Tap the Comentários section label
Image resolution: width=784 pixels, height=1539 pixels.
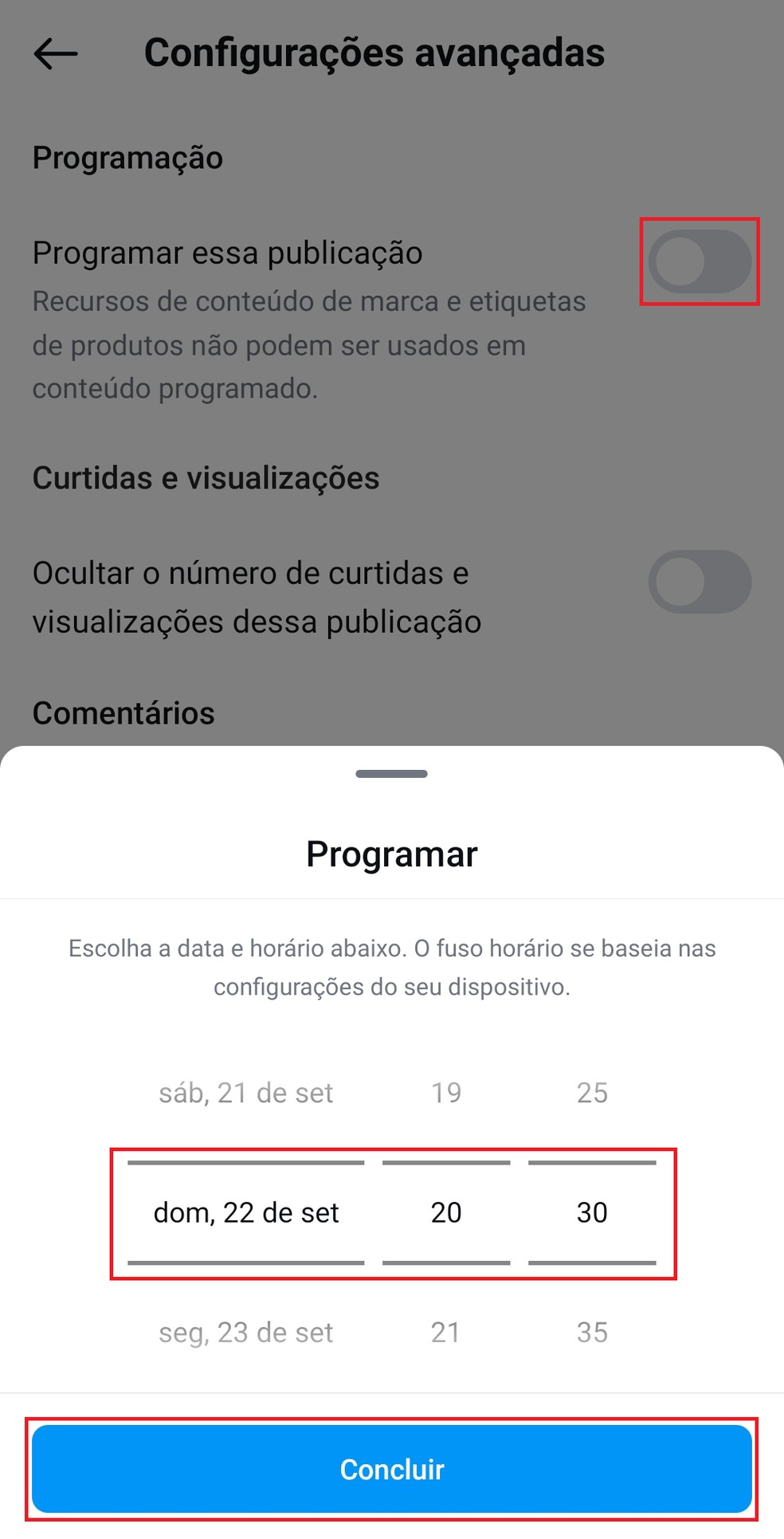point(123,713)
